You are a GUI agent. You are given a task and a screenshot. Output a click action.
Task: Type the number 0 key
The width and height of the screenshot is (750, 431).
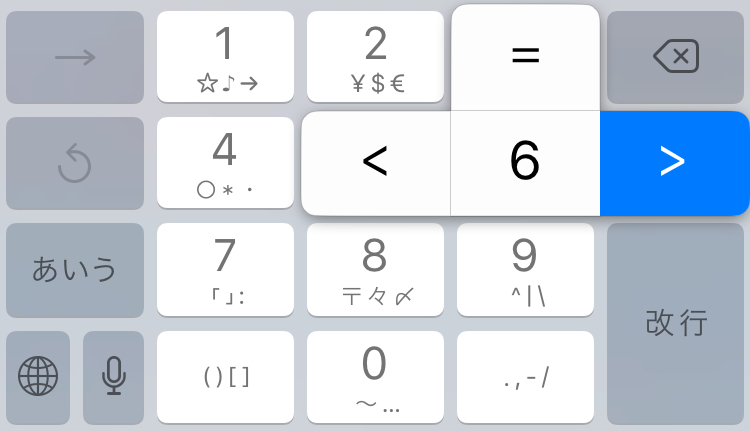tap(375, 377)
